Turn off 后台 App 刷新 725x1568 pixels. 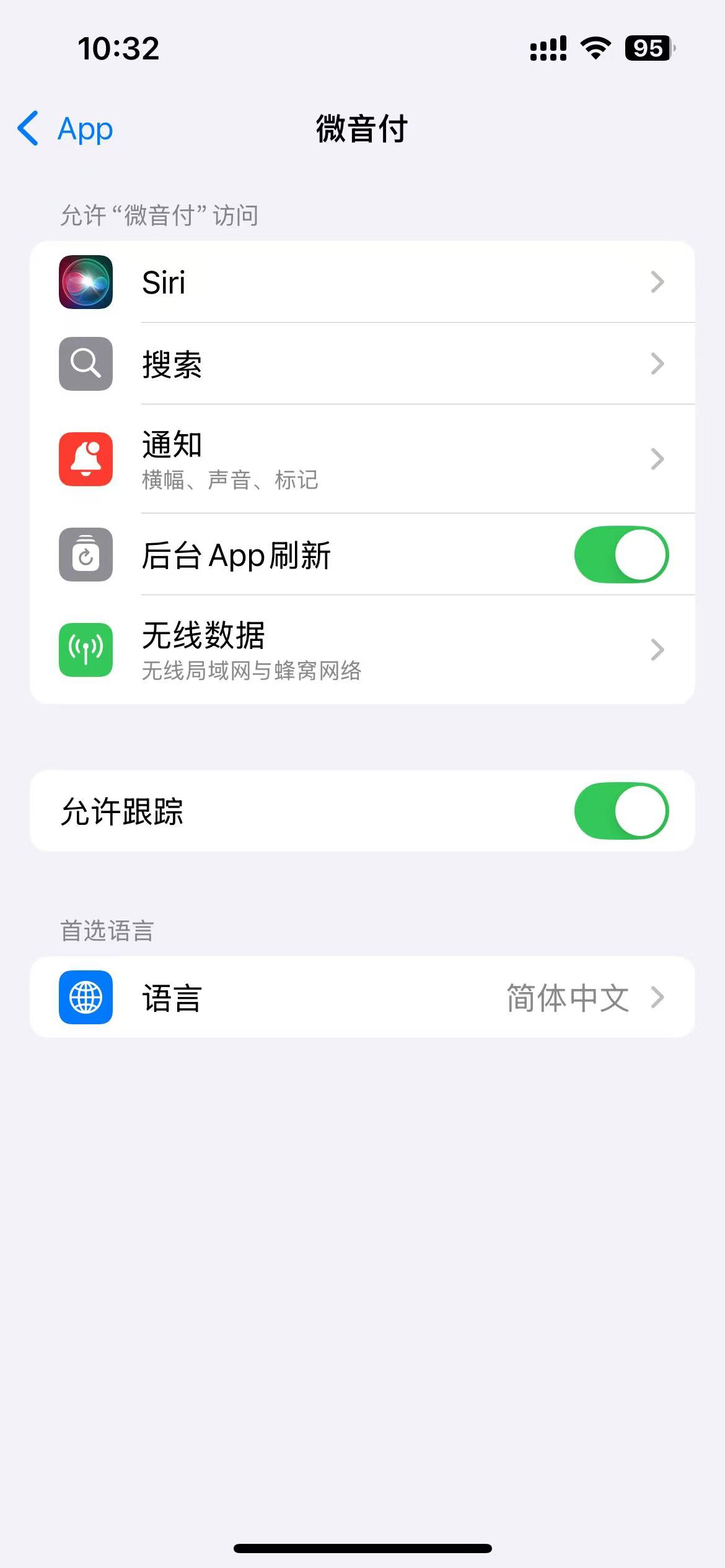pos(621,554)
